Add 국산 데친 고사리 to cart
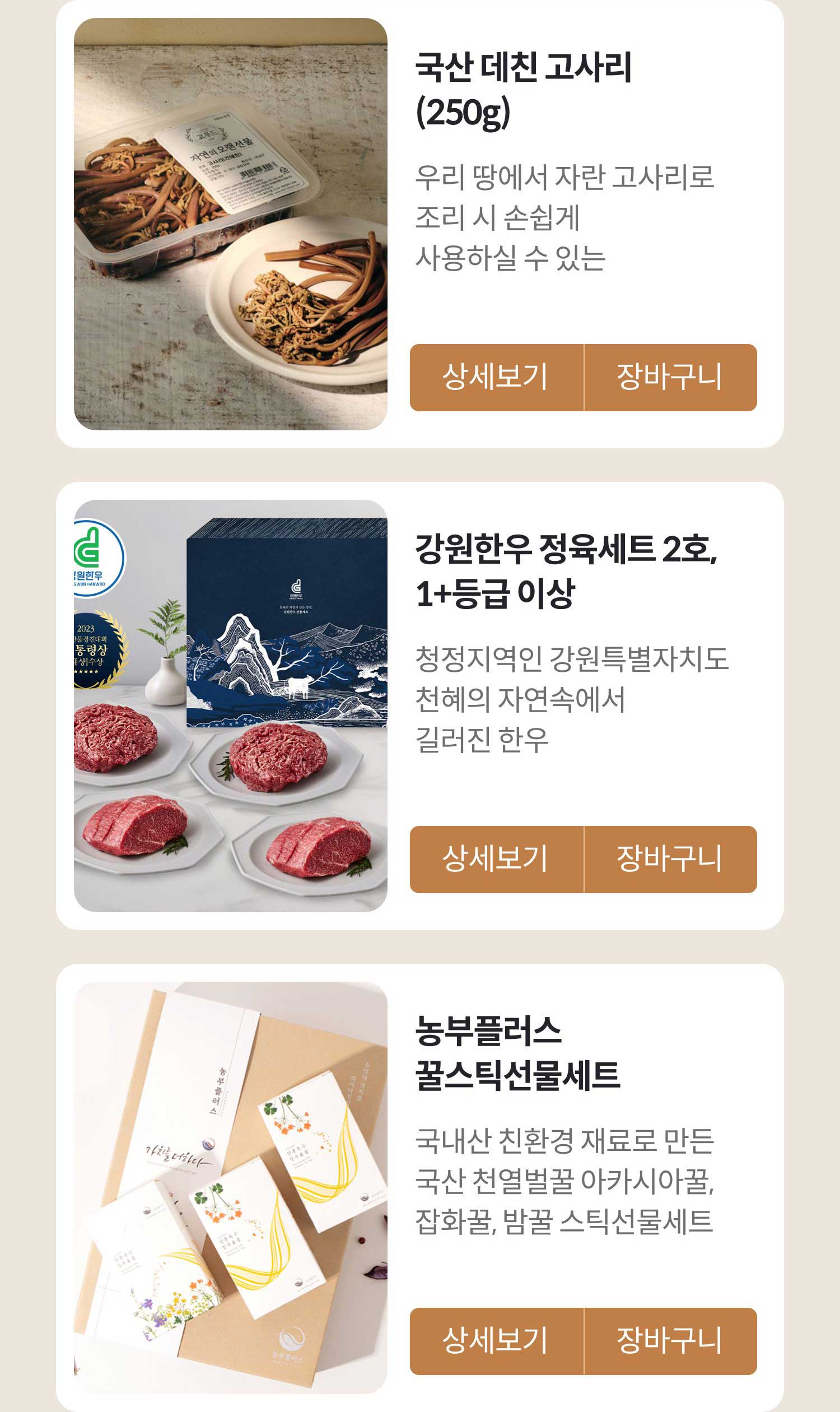 click(x=670, y=377)
